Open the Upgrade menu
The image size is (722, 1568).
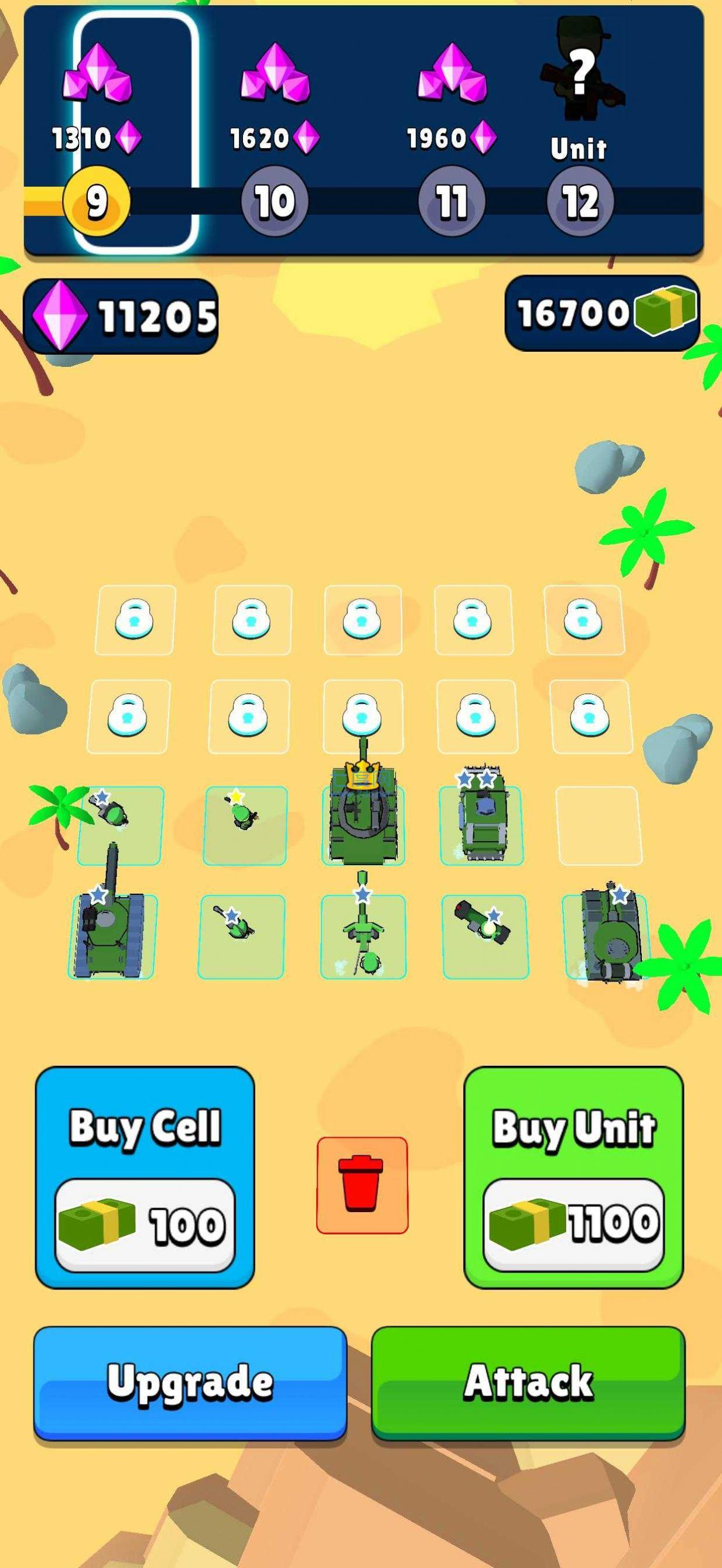coord(190,1383)
